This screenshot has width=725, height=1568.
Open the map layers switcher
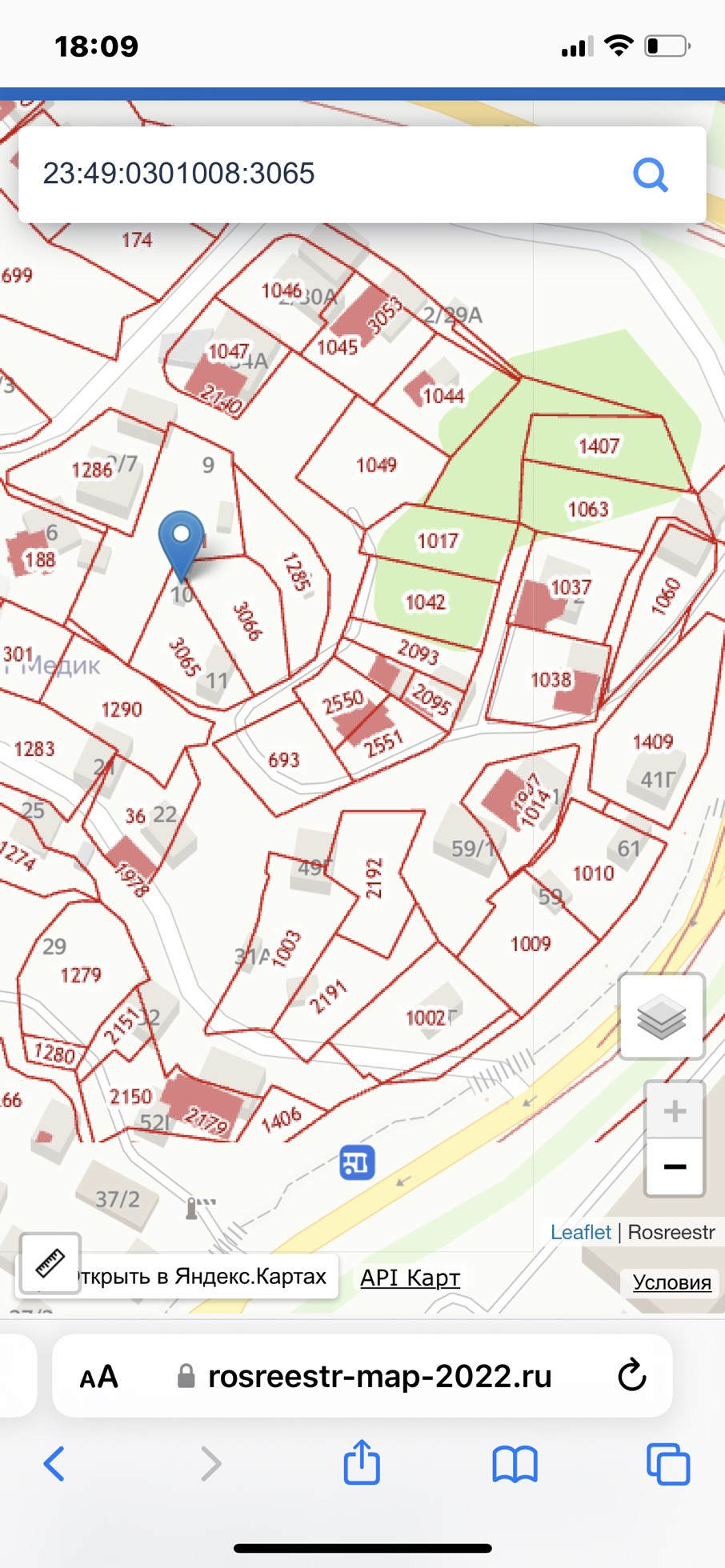[x=662, y=1017]
